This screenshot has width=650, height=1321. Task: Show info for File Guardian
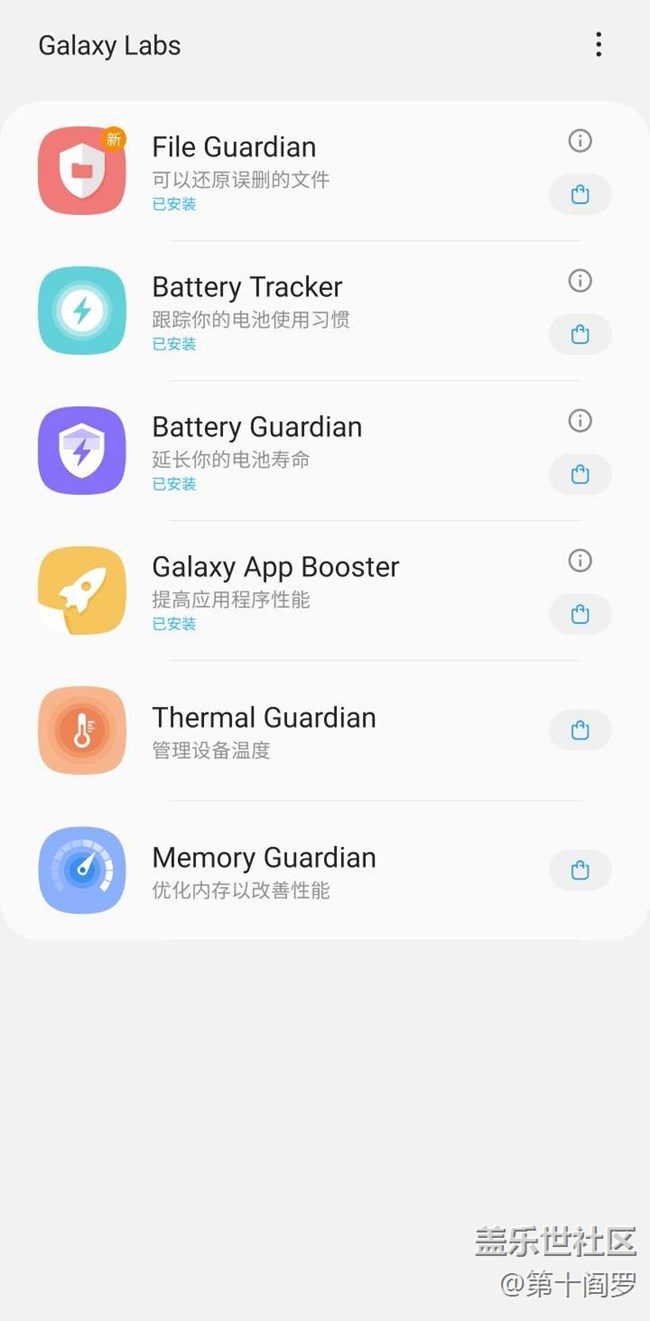(580, 141)
